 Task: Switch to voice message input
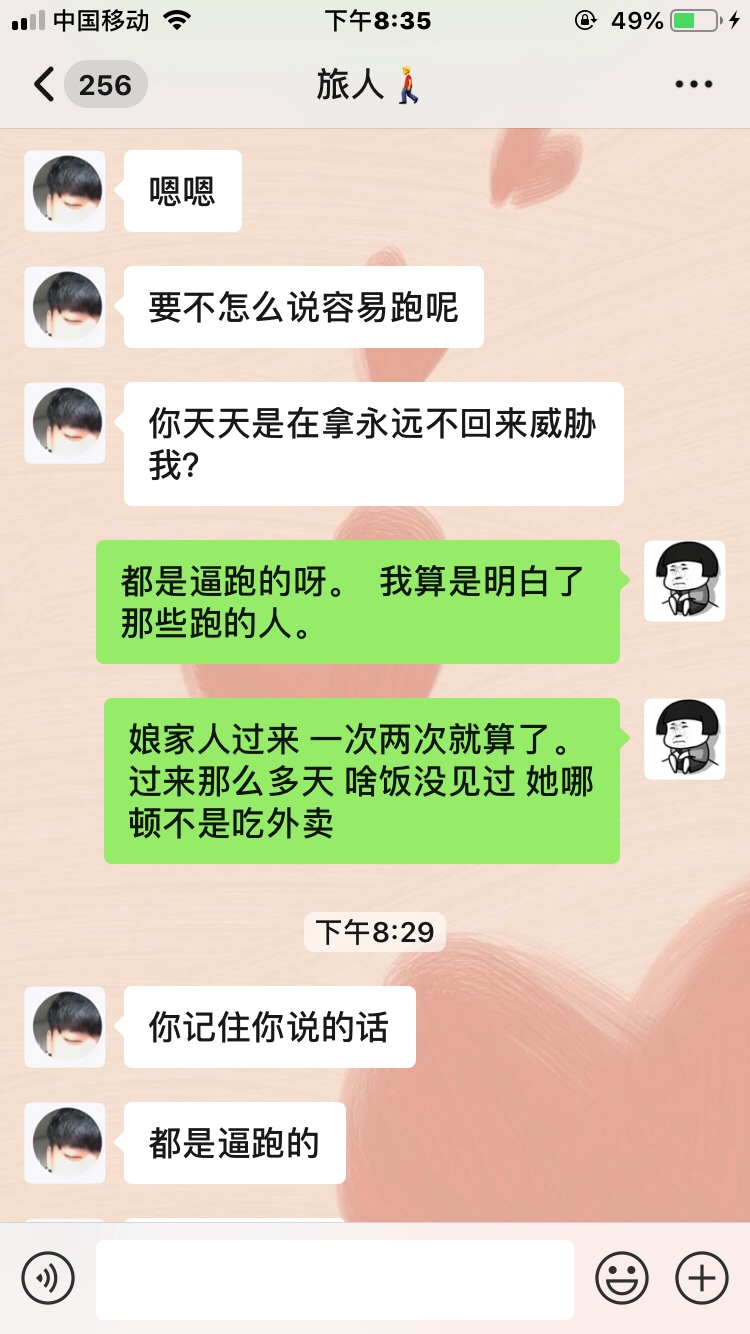coord(48,1278)
